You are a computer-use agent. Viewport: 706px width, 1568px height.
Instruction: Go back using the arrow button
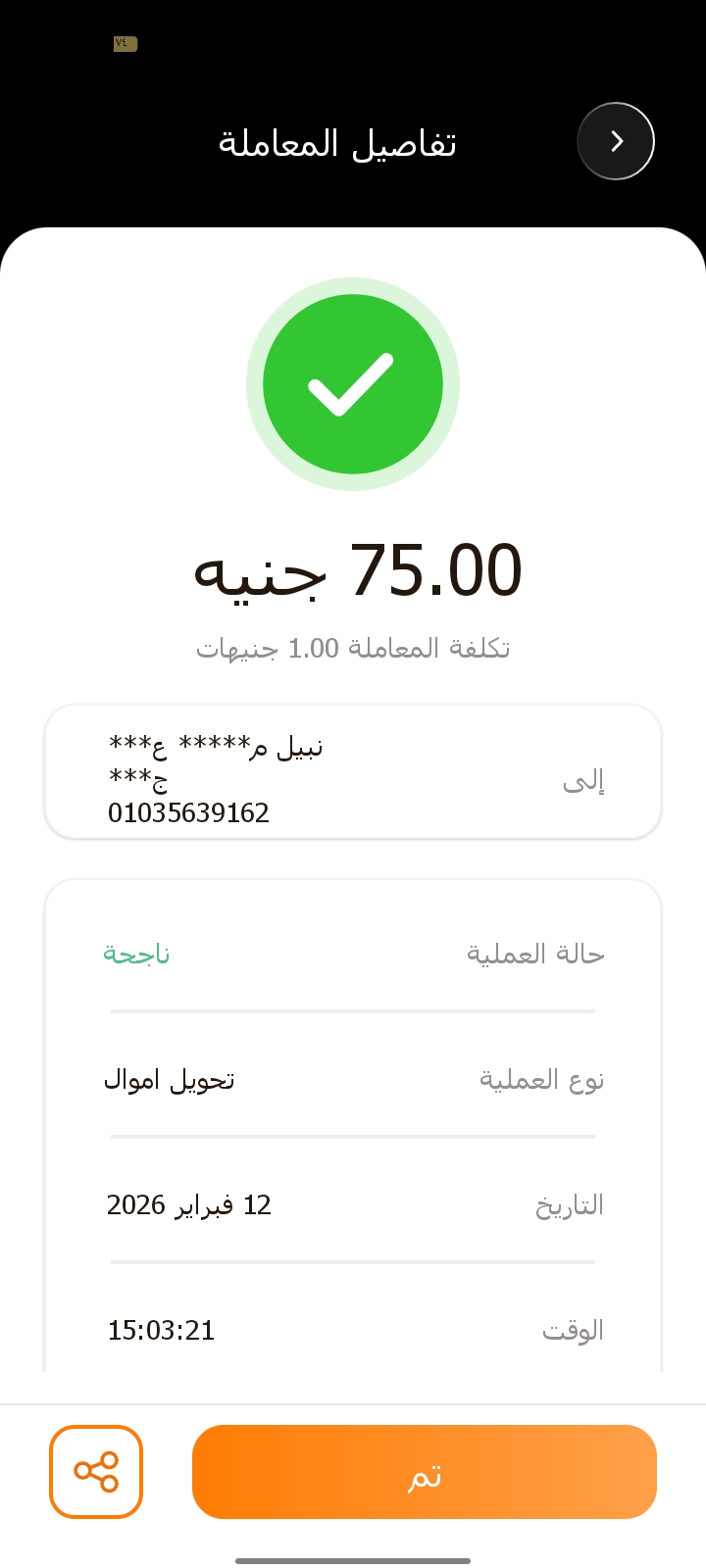coord(616,141)
